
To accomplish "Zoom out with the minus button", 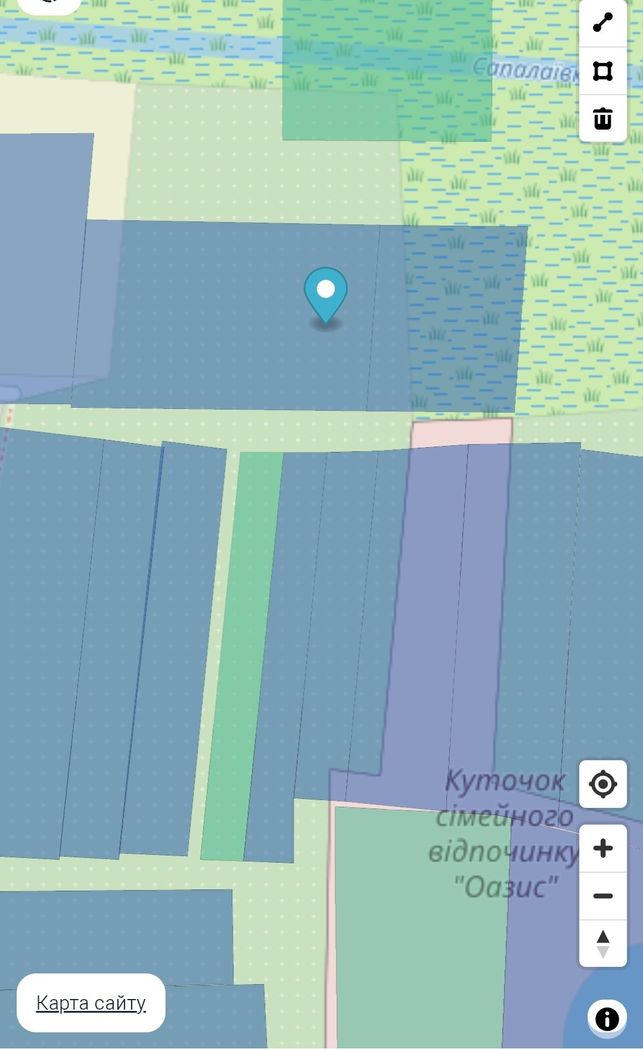I will click(602, 896).
